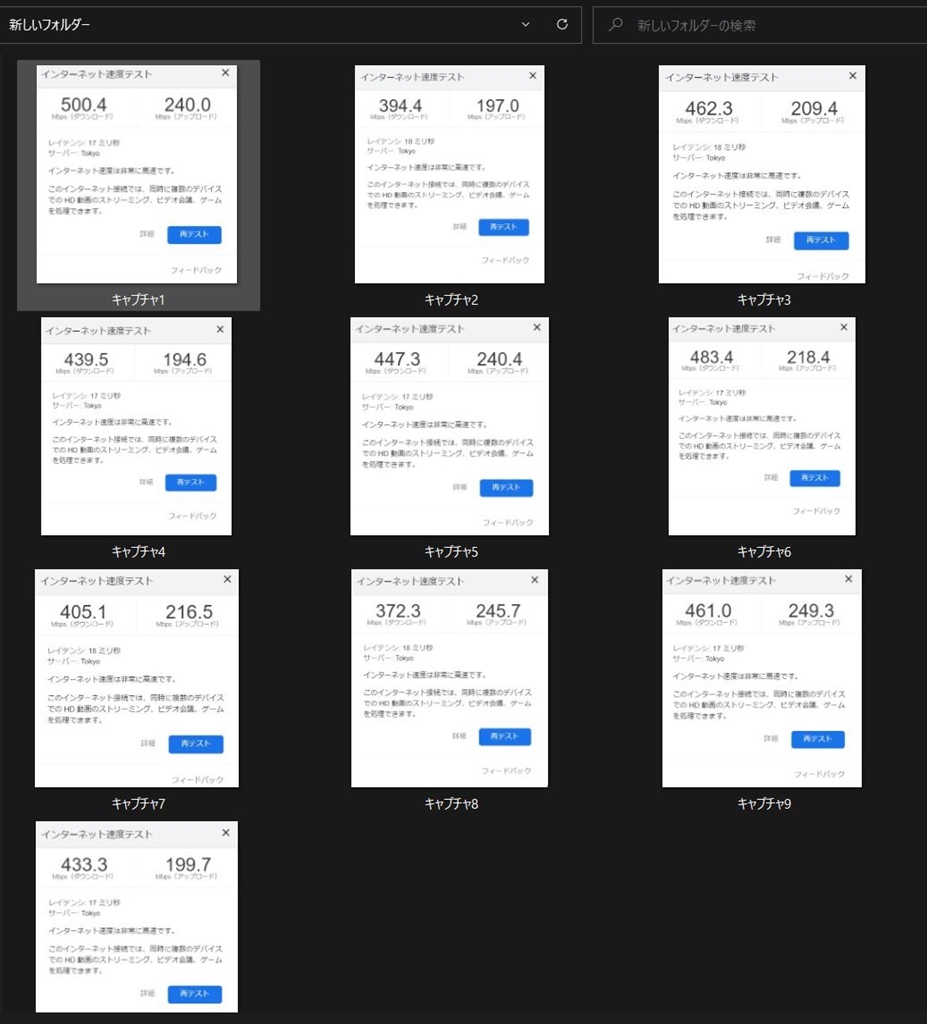
Task: Open the キャプチャ5 image file
Action: [449, 426]
